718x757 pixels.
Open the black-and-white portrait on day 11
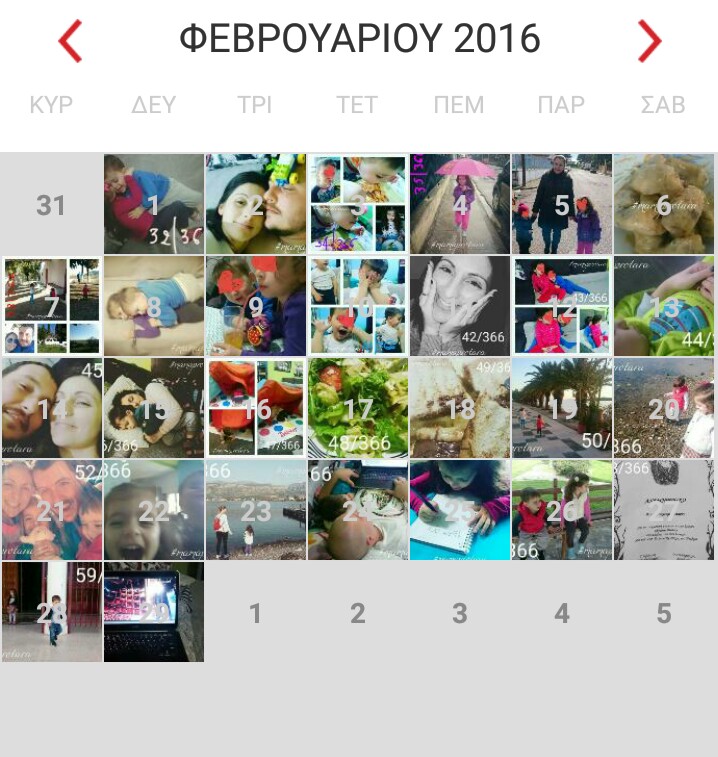click(x=459, y=306)
